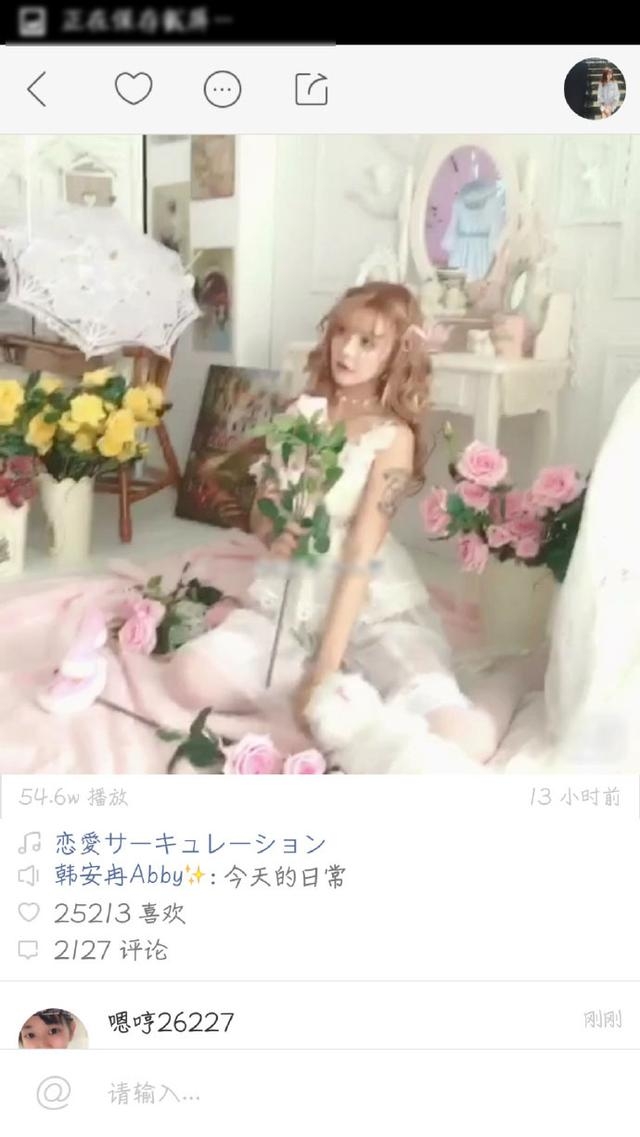Screen dimensions: 640x1137
Task: Open the song 恋愛サーキュレーション
Action: coord(190,843)
